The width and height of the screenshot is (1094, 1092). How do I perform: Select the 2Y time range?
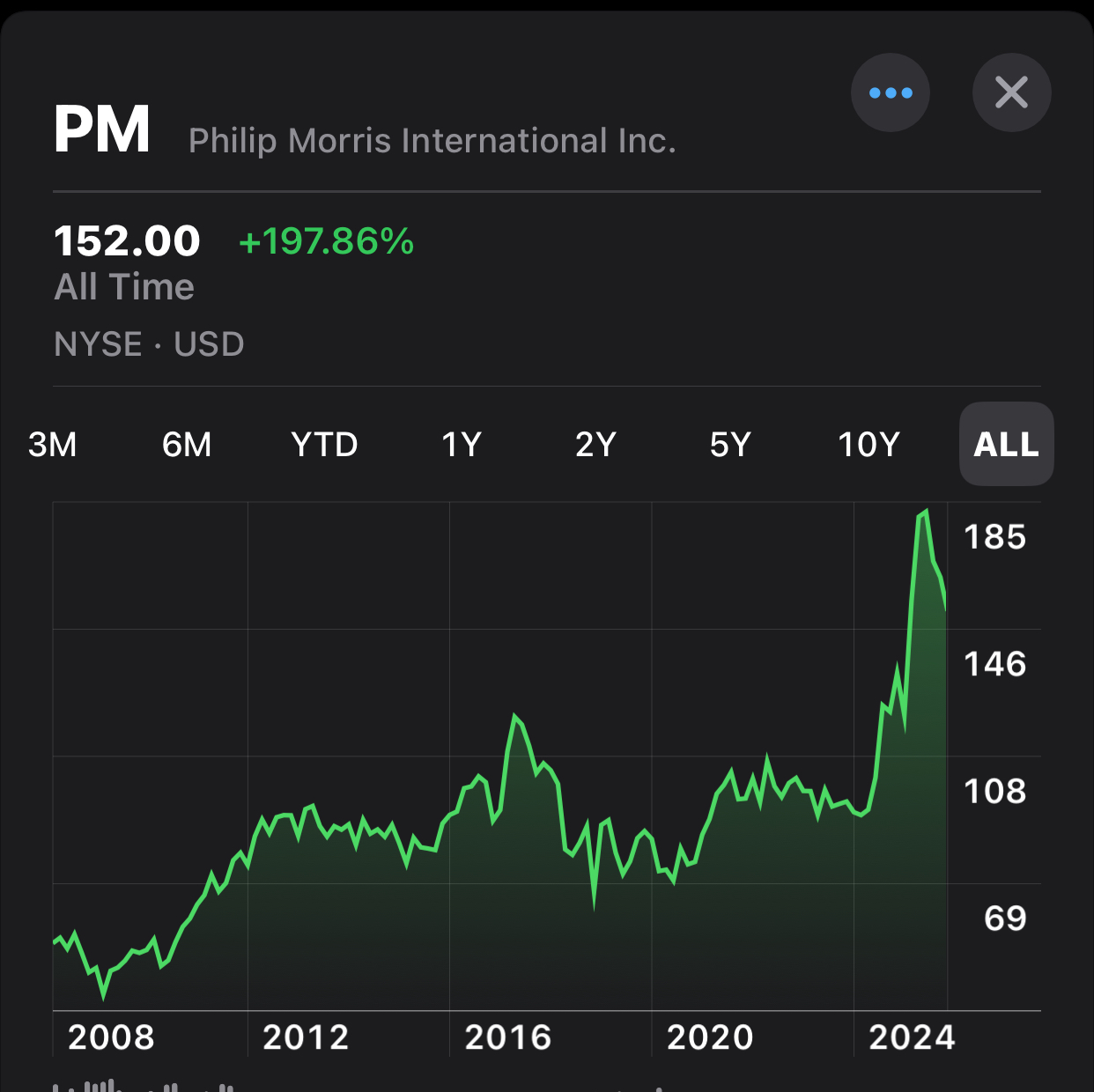(595, 445)
